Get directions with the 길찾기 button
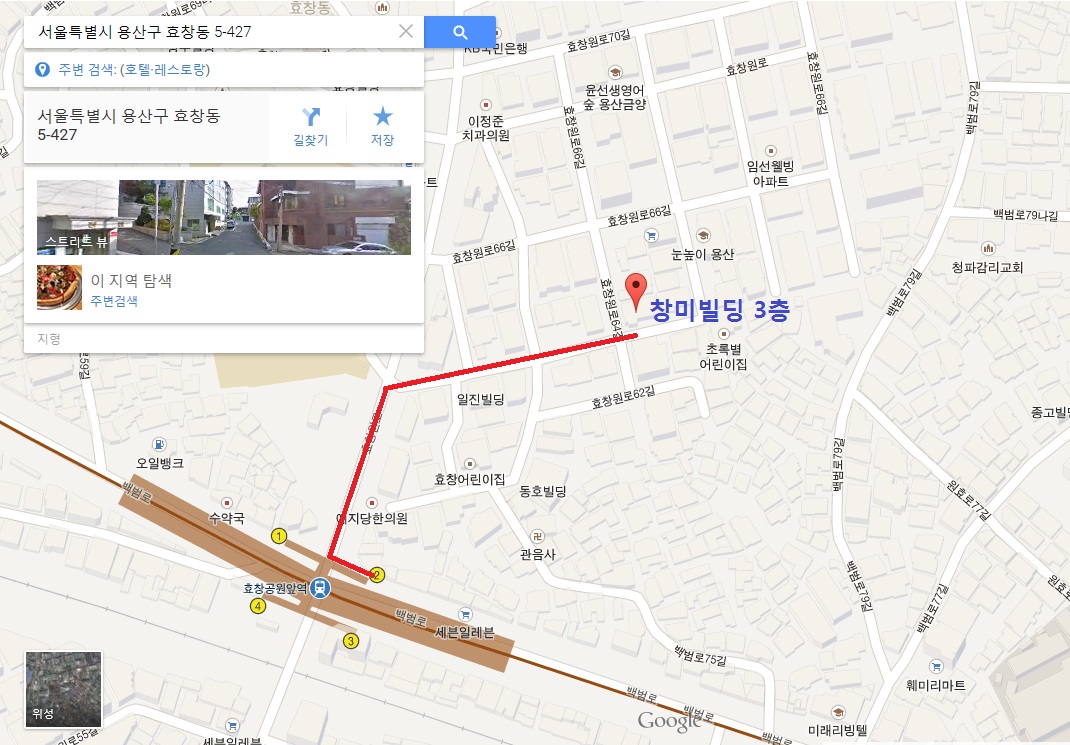 coord(310,127)
